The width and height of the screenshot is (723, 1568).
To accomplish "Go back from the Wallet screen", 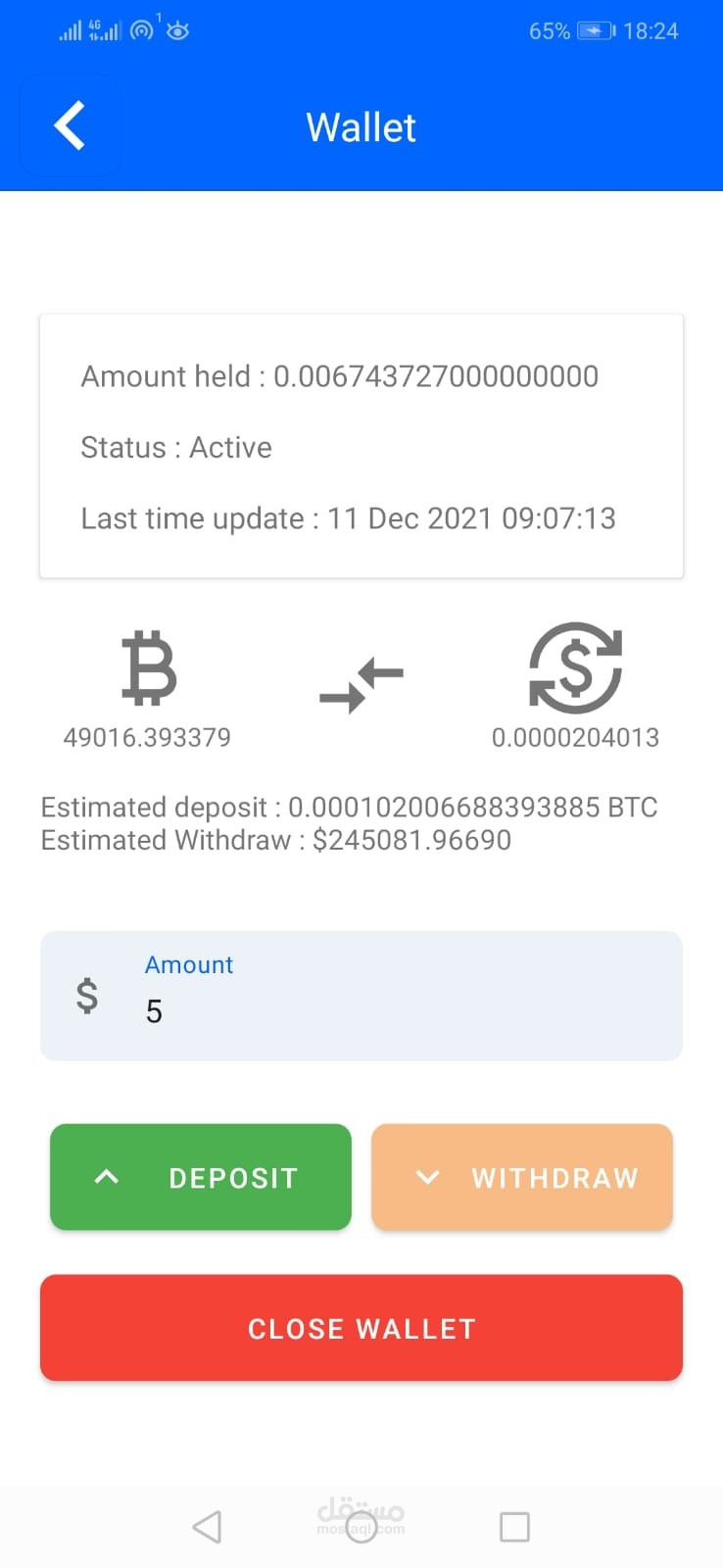I will tap(70, 126).
